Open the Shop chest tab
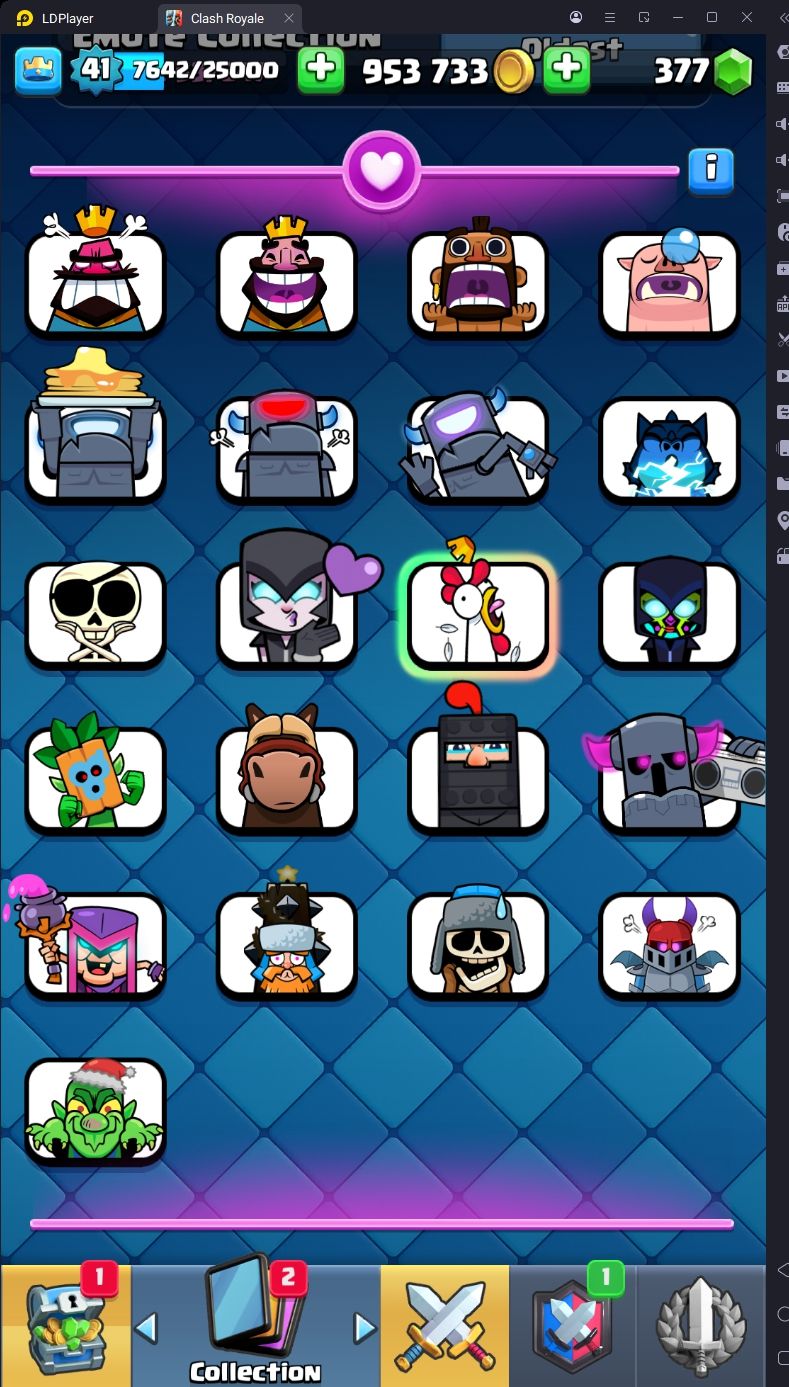 [x=66, y=1325]
